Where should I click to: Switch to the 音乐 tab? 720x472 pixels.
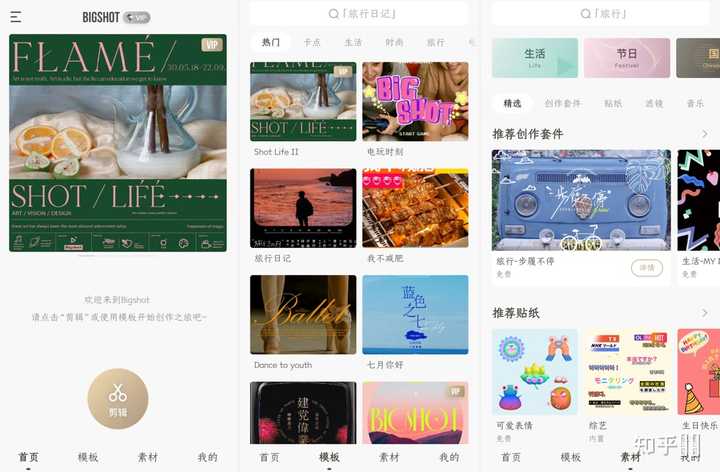[694, 103]
